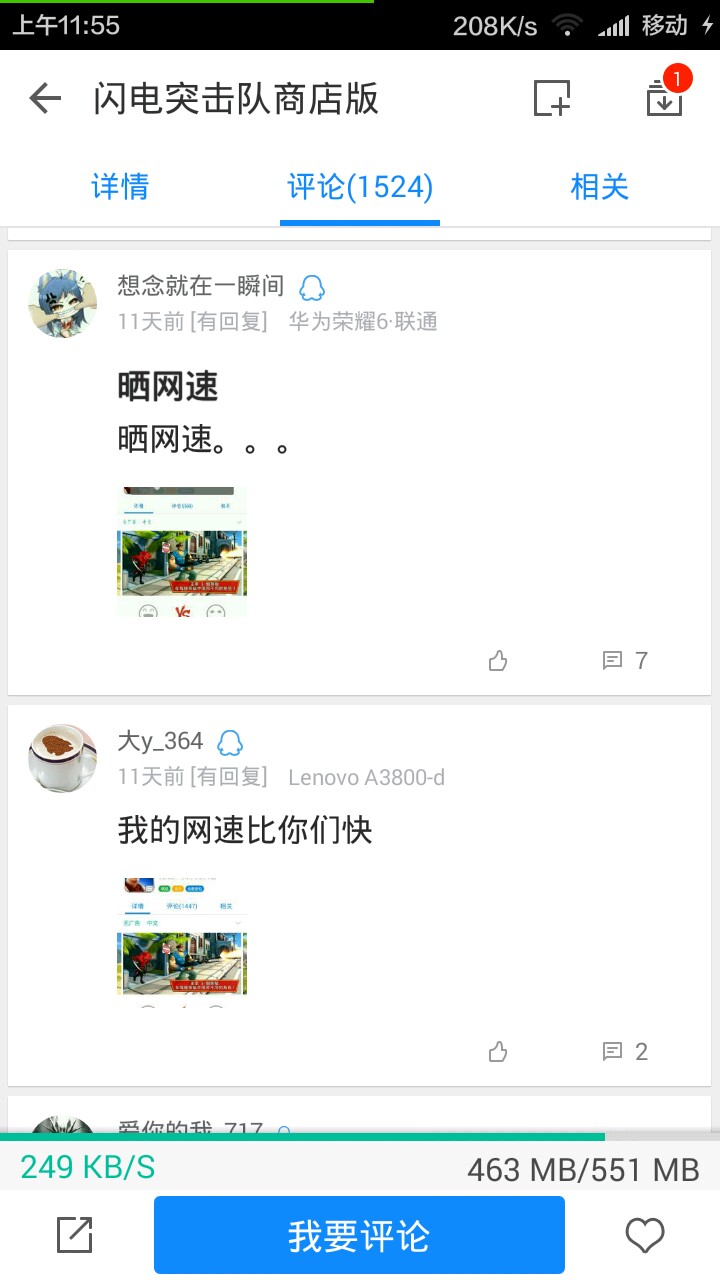View the 2 replies to 大y_364's review
The image size is (720, 1280).
[x=625, y=1051]
